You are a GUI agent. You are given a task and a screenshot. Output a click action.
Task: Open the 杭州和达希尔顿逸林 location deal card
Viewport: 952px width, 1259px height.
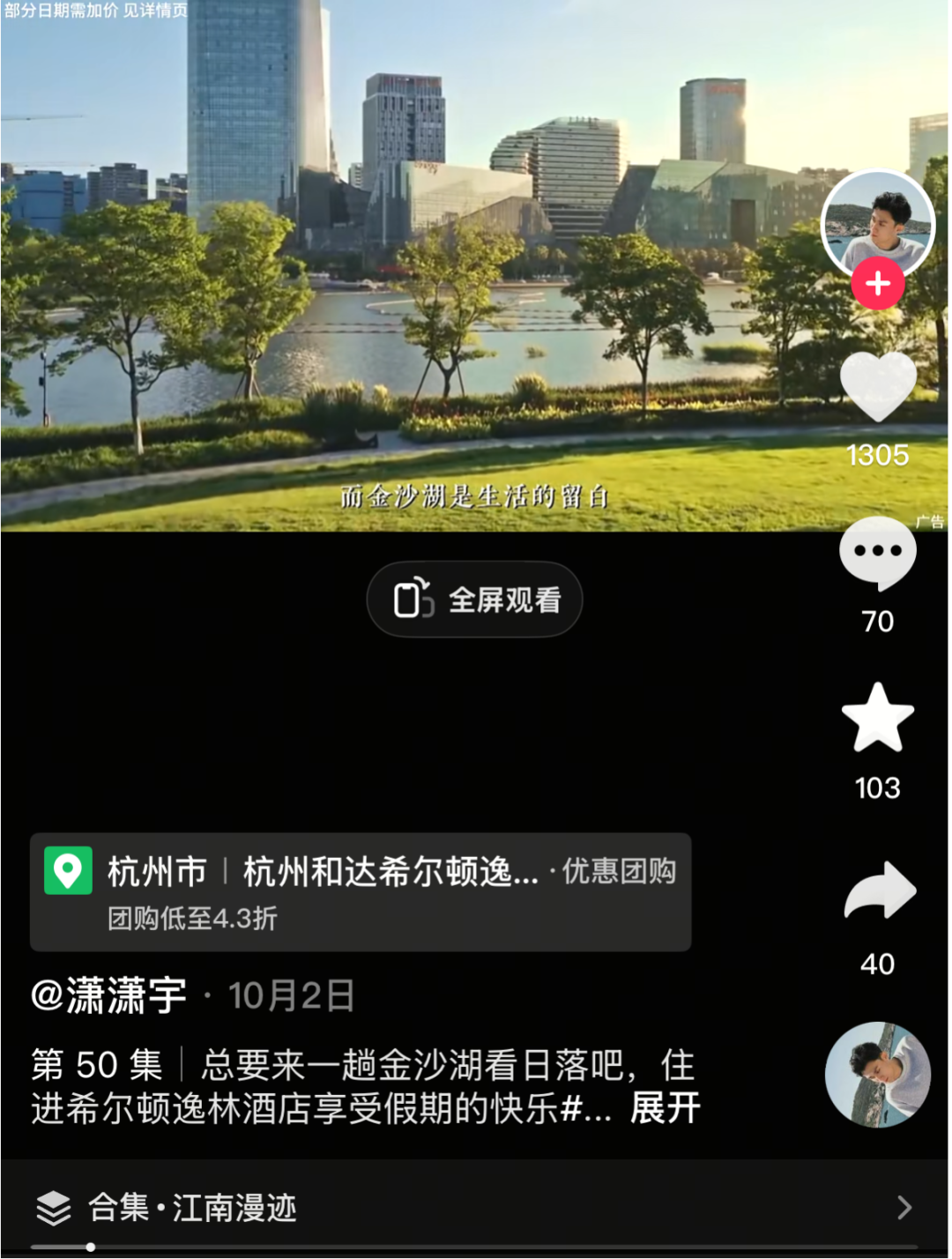click(360, 891)
